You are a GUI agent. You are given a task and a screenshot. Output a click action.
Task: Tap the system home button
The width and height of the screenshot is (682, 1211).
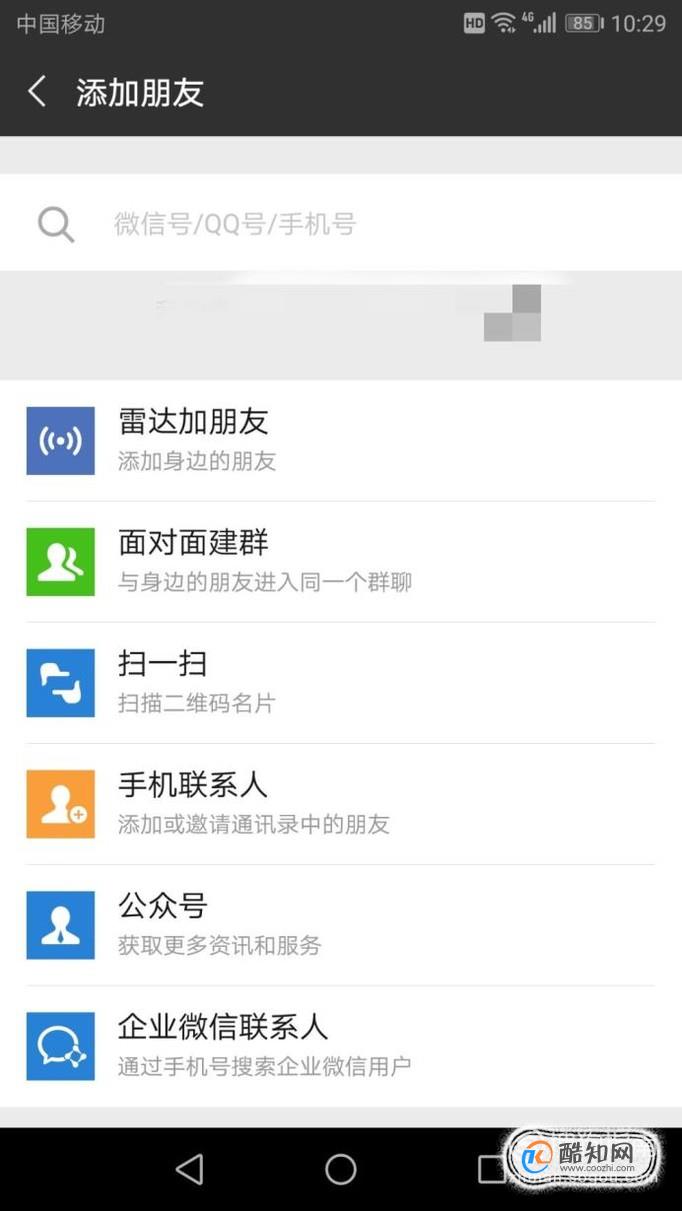pos(341,1169)
